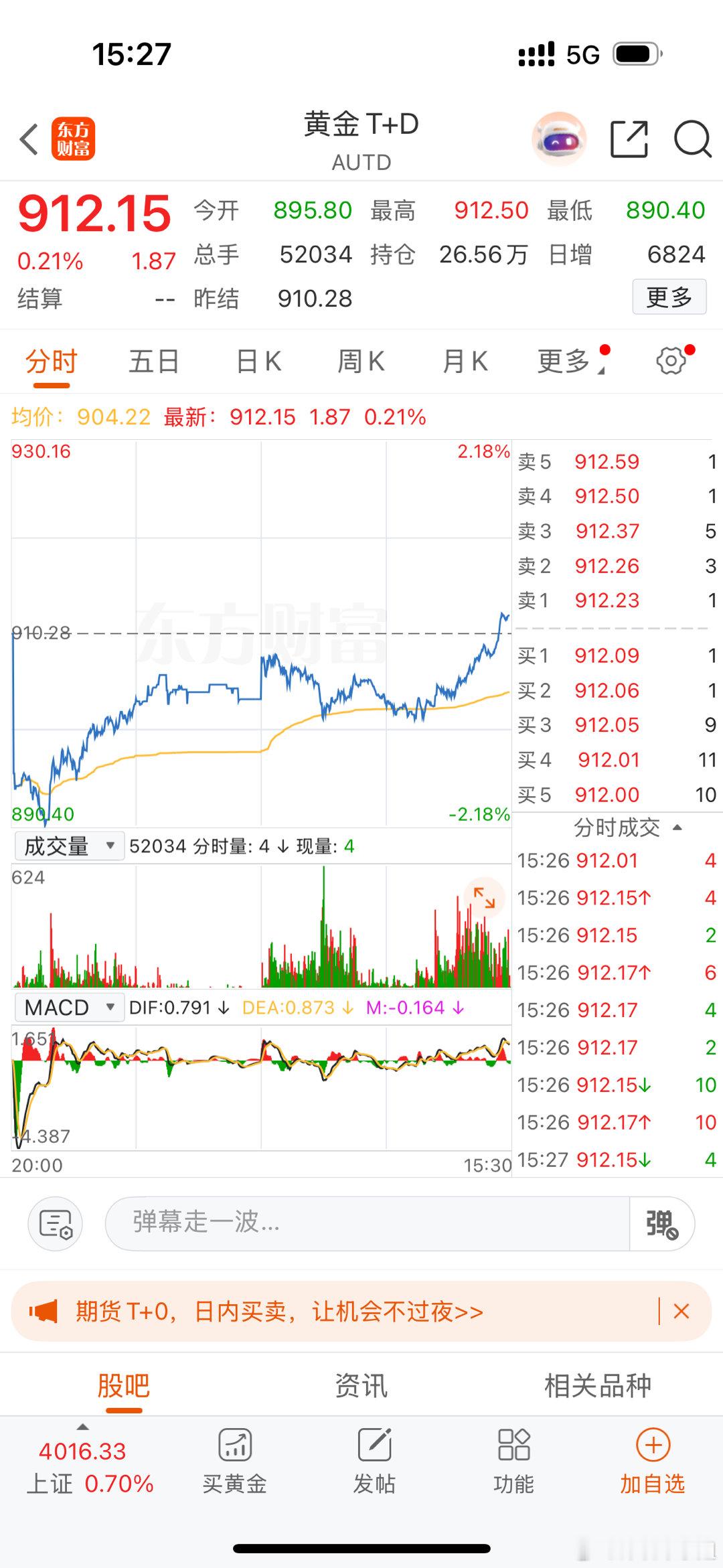
Task: Tap the share icon in top bar
Action: (628, 140)
